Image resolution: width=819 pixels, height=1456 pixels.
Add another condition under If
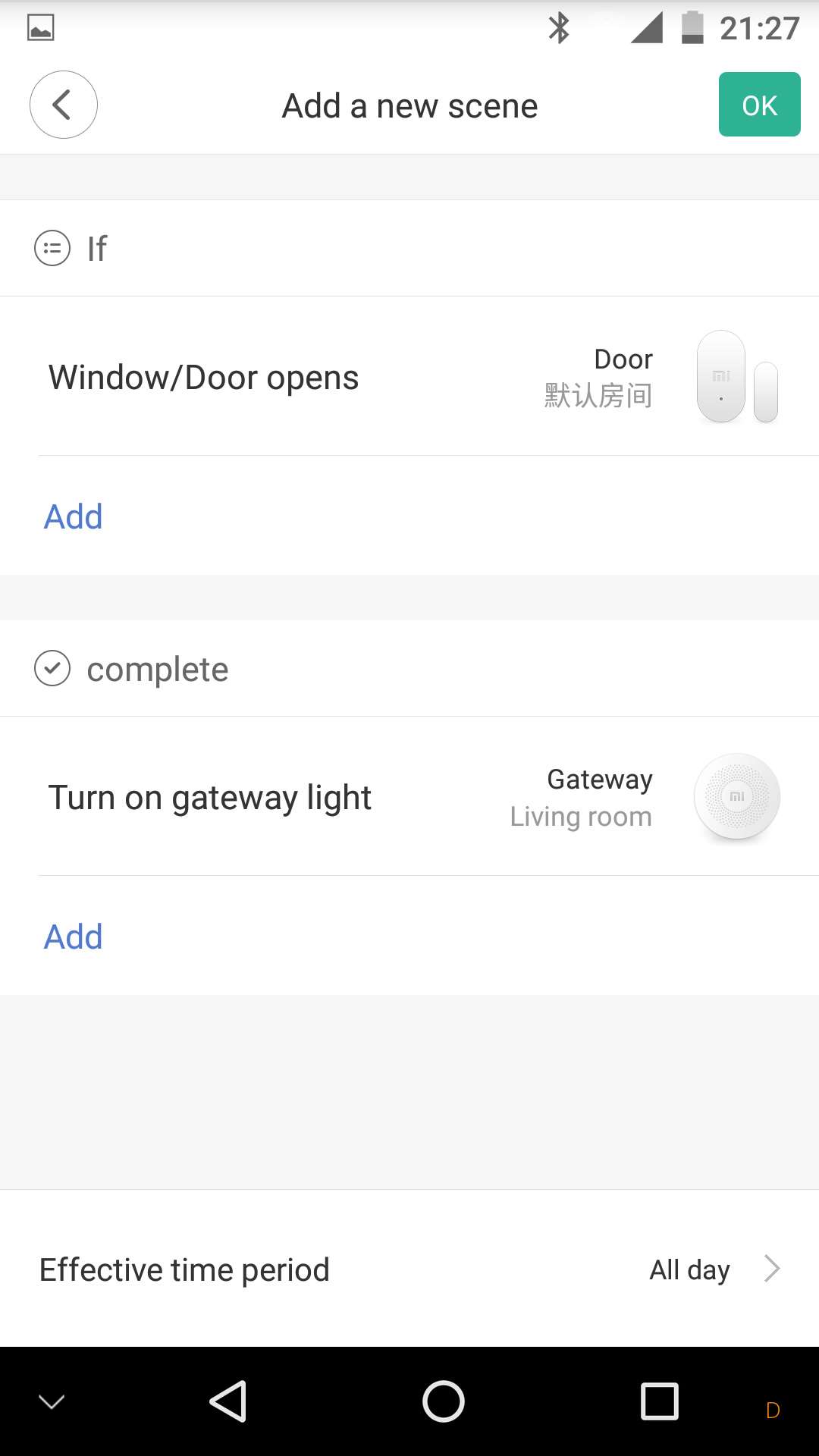(x=74, y=517)
